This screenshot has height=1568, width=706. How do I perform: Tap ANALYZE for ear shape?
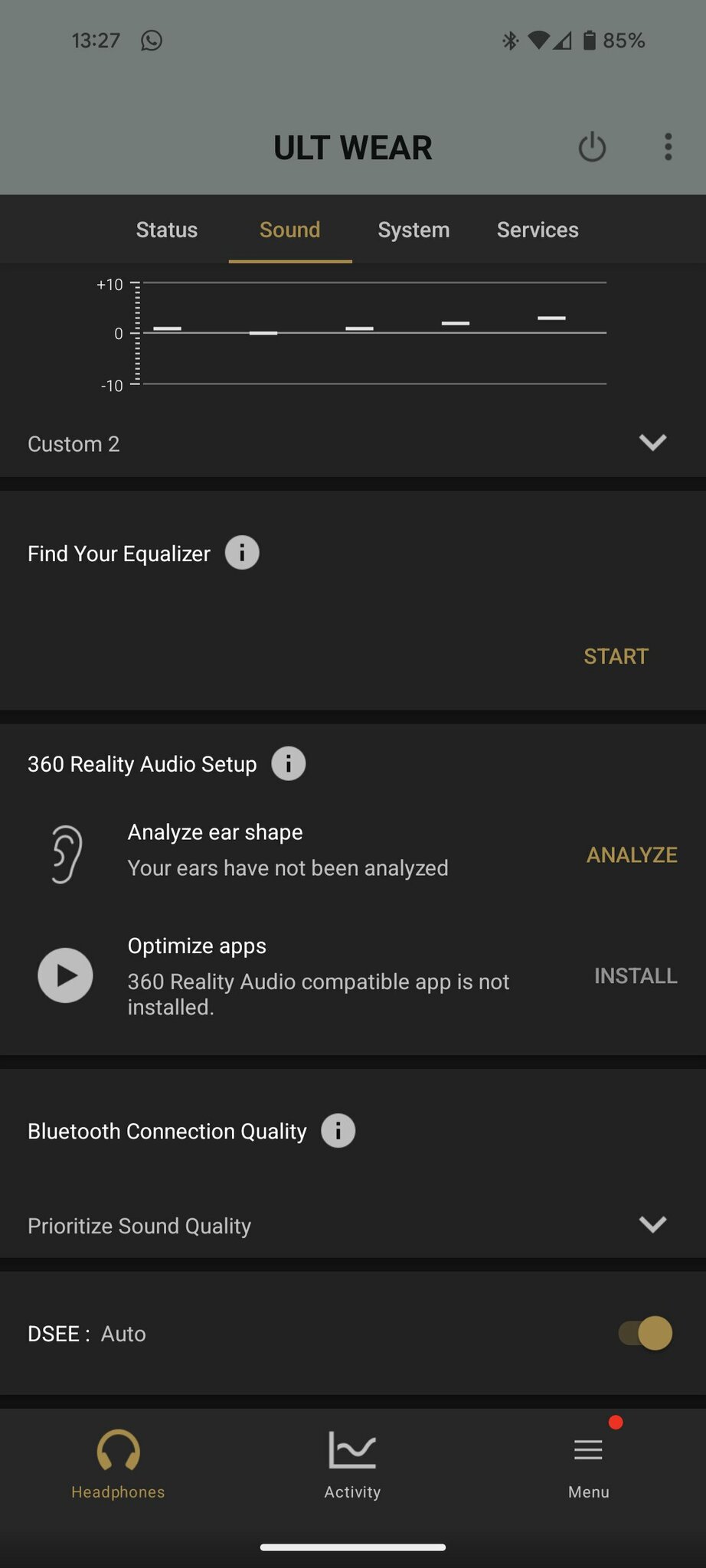632,854
